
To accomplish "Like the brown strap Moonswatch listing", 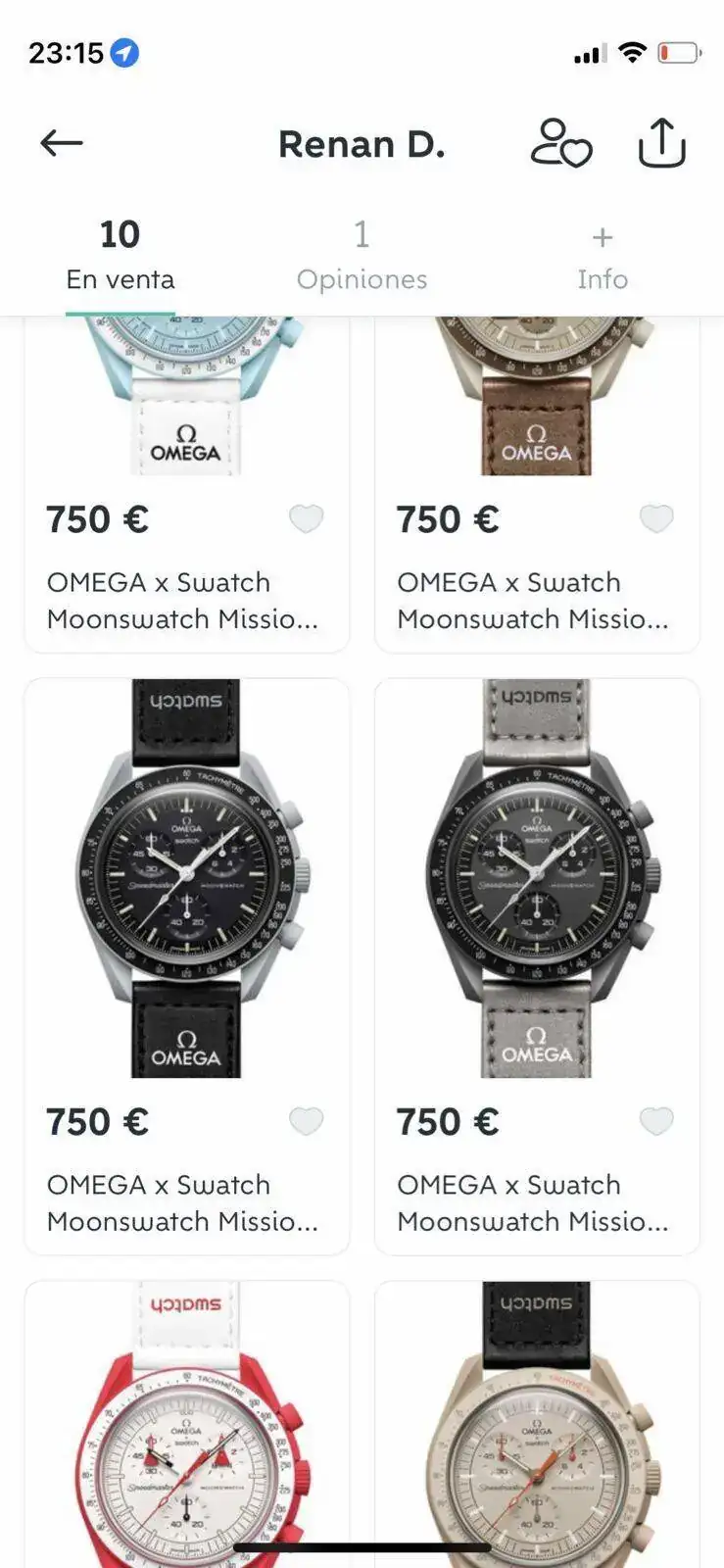I will tap(655, 518).
